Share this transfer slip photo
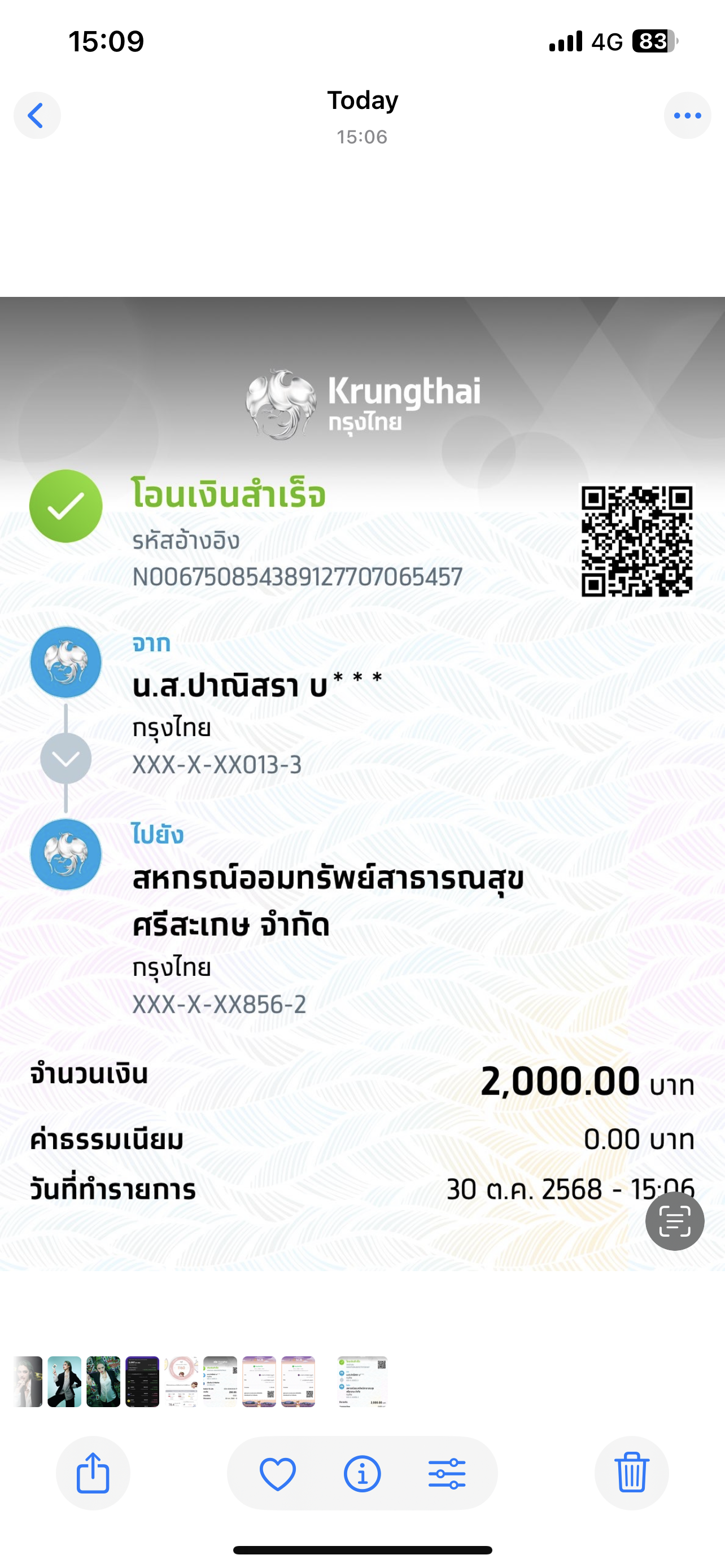 pyautogui.click(x=93, y=1474)
